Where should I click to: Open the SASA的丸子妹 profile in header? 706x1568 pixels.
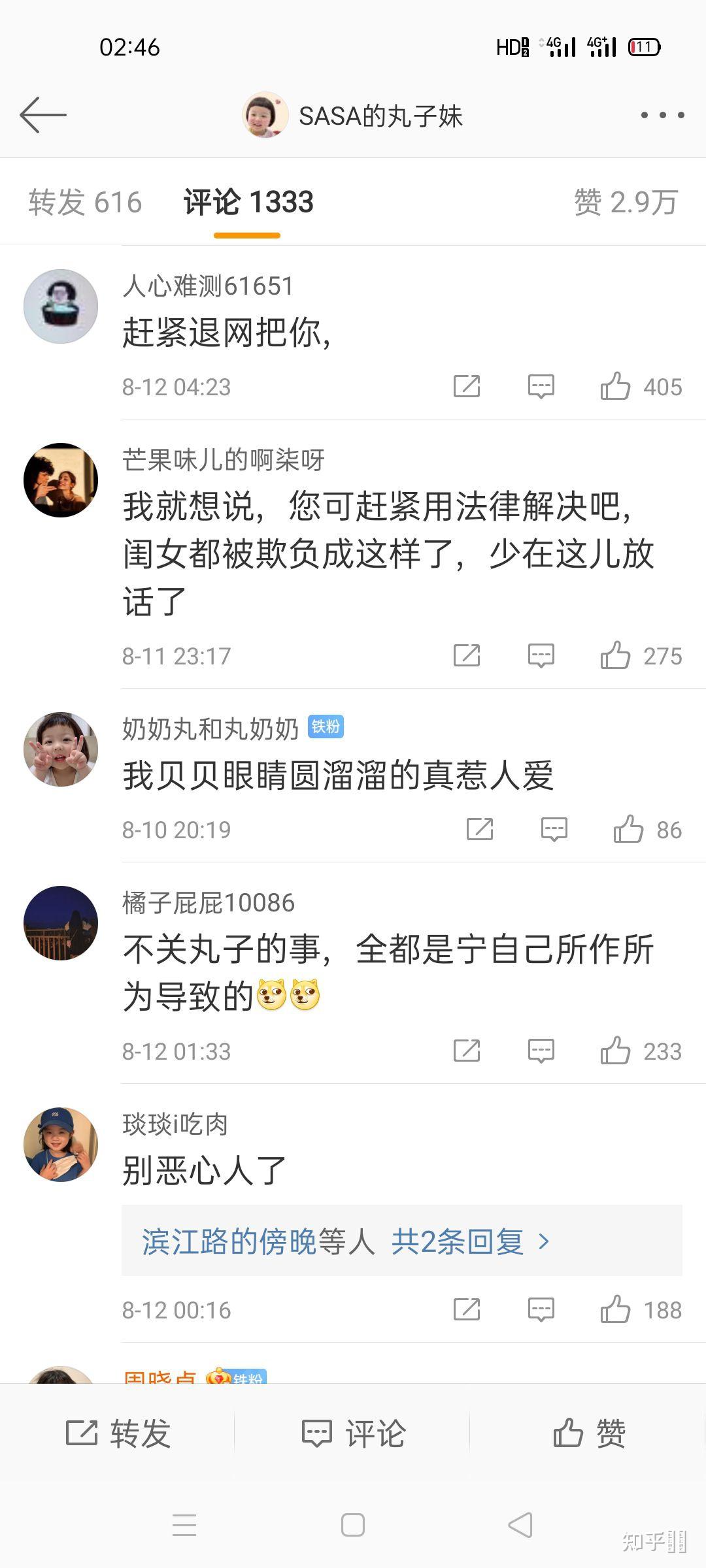(353, 116)
